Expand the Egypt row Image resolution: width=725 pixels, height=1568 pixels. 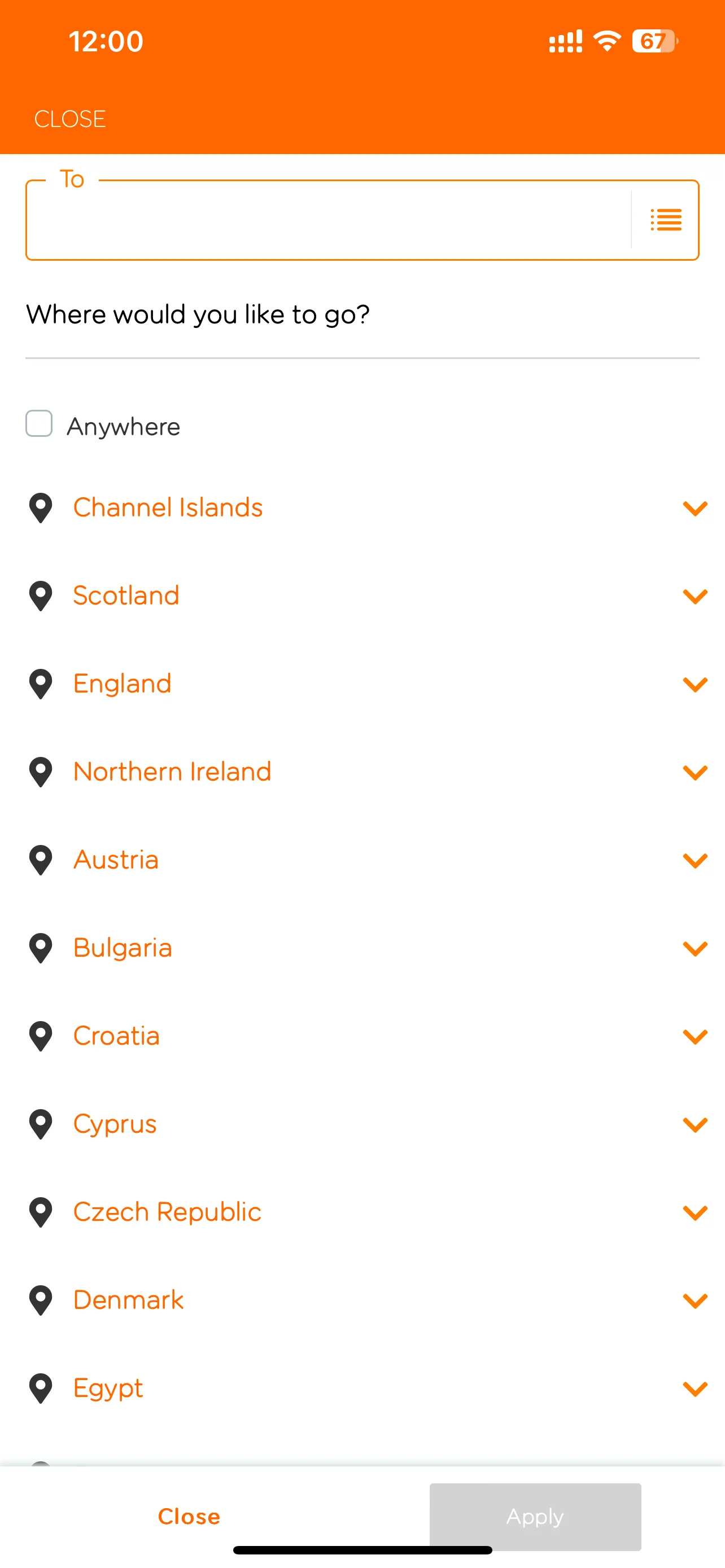(695, 1389)
